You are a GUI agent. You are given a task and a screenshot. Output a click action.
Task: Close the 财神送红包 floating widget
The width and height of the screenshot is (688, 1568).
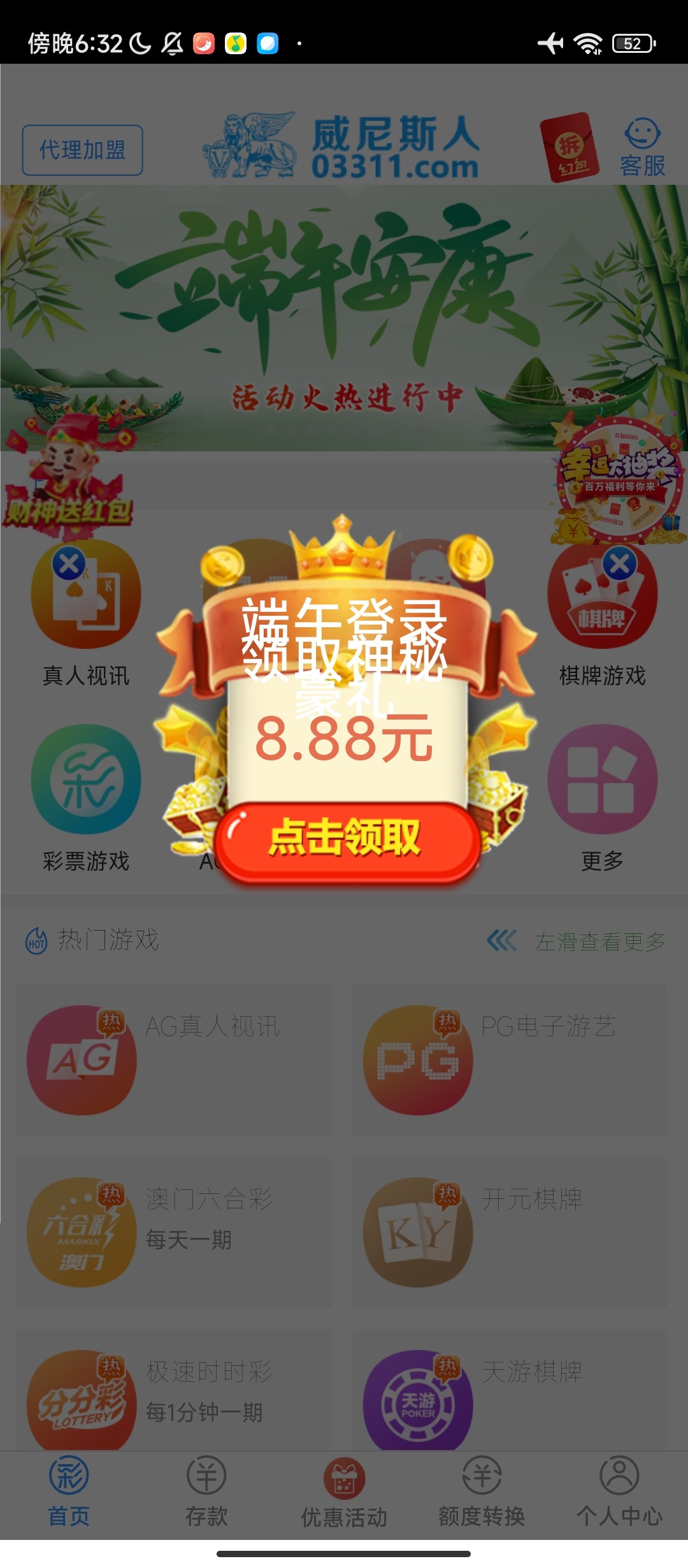click(x=69, y=563)
